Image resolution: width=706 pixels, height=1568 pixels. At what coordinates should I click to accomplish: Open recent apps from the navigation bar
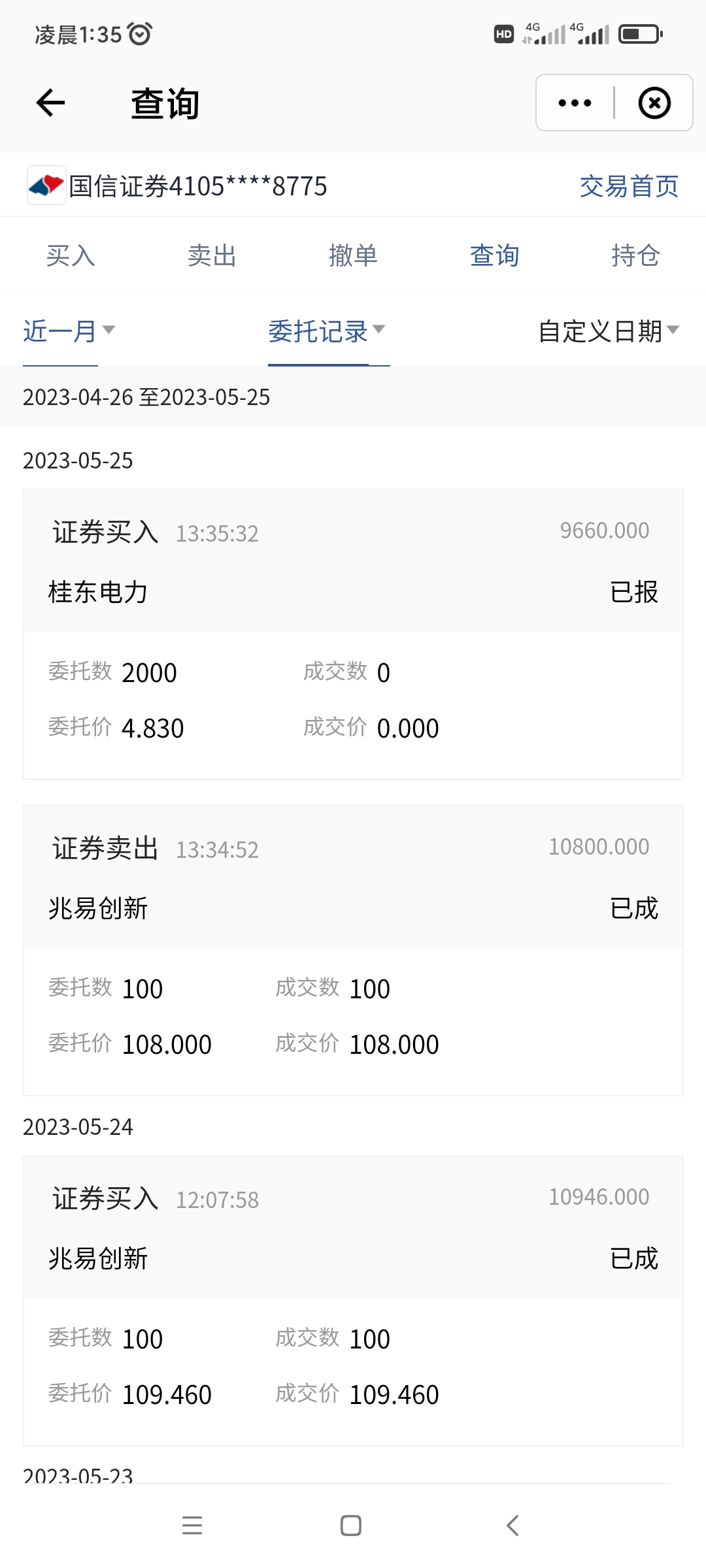pyautogui.click(x=192, y=1526)
